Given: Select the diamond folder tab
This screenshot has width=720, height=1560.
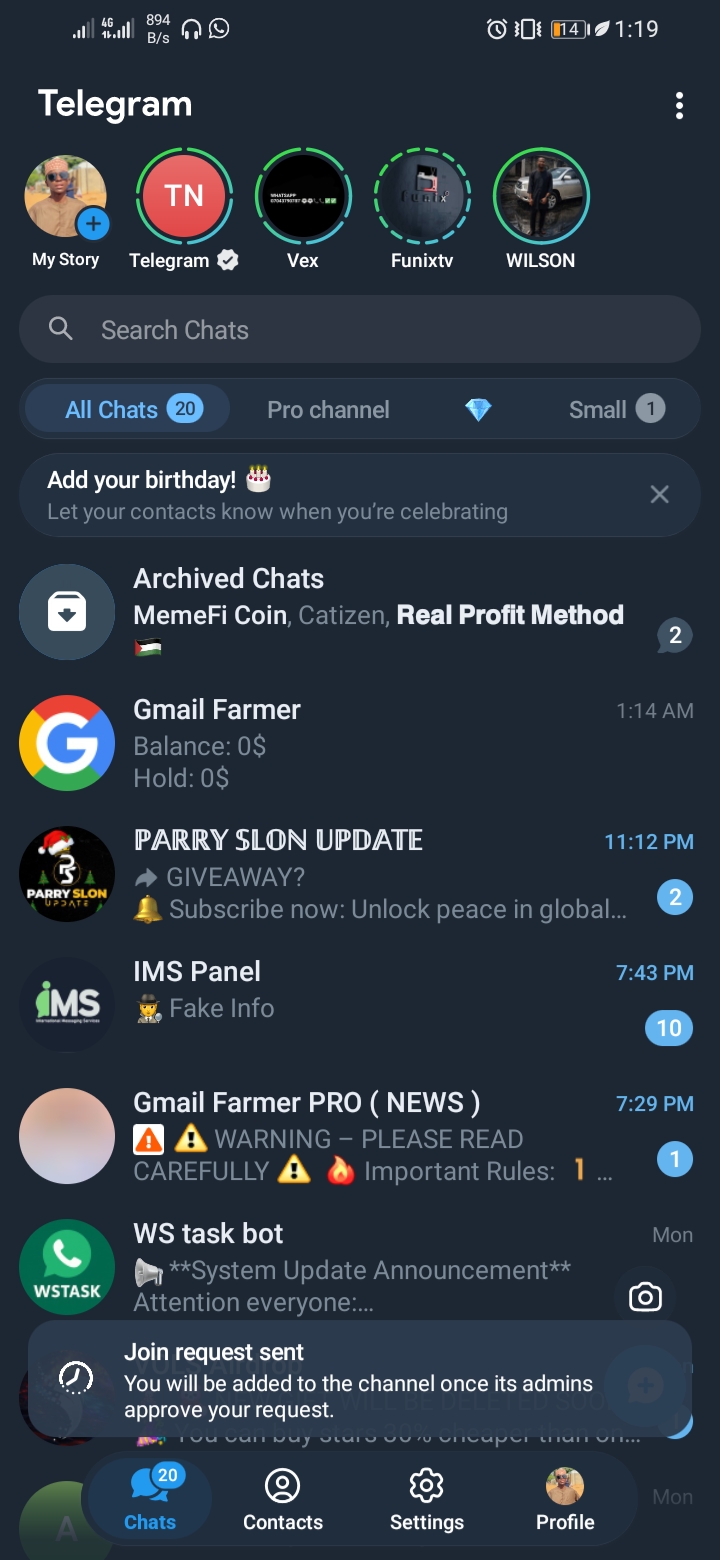Looking at the screenshot, I should (x=478, y=409).
